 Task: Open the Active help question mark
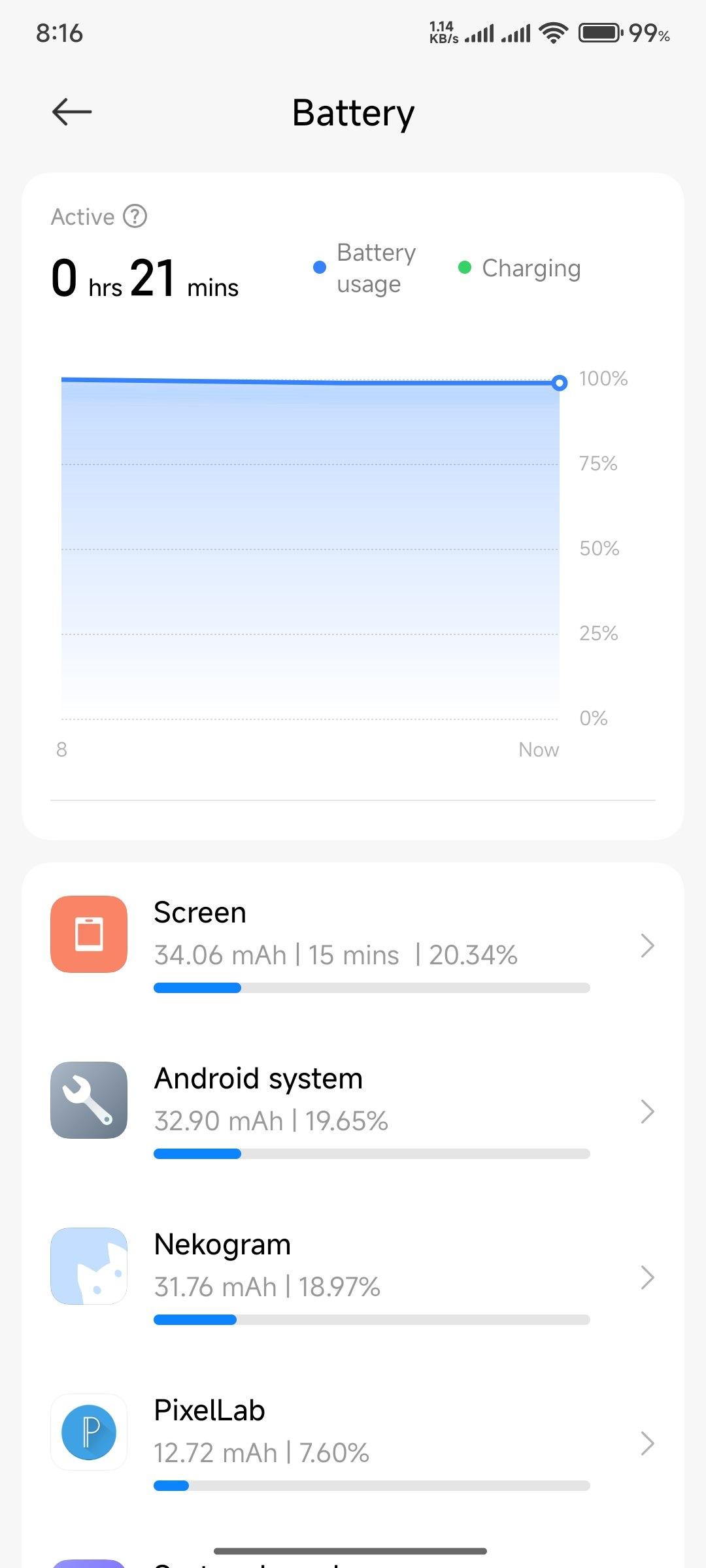click(135, 216)
